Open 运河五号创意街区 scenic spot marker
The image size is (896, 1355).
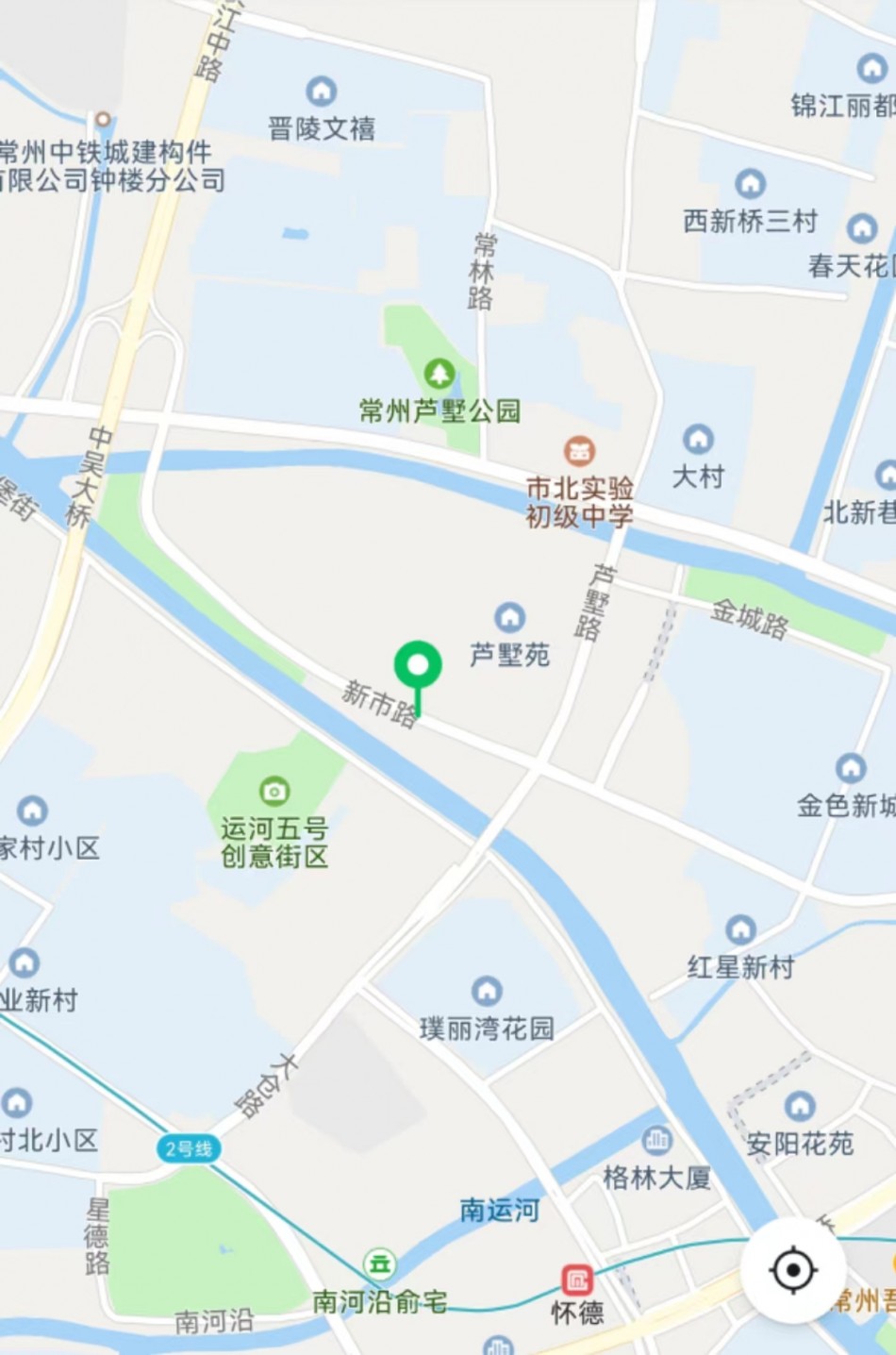(x=274, y=790)
